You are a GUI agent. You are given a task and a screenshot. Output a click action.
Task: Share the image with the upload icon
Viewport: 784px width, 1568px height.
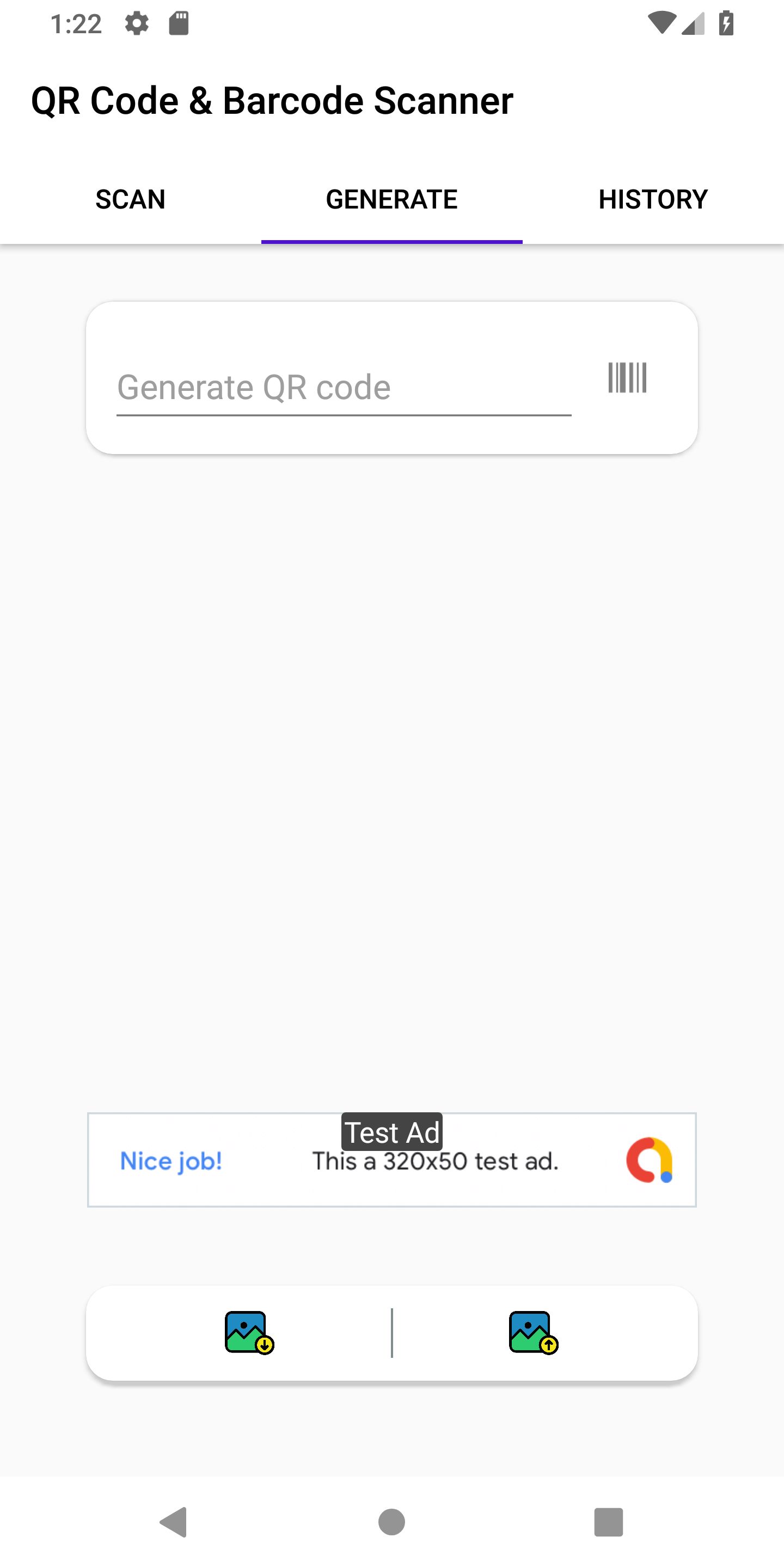533,1332
